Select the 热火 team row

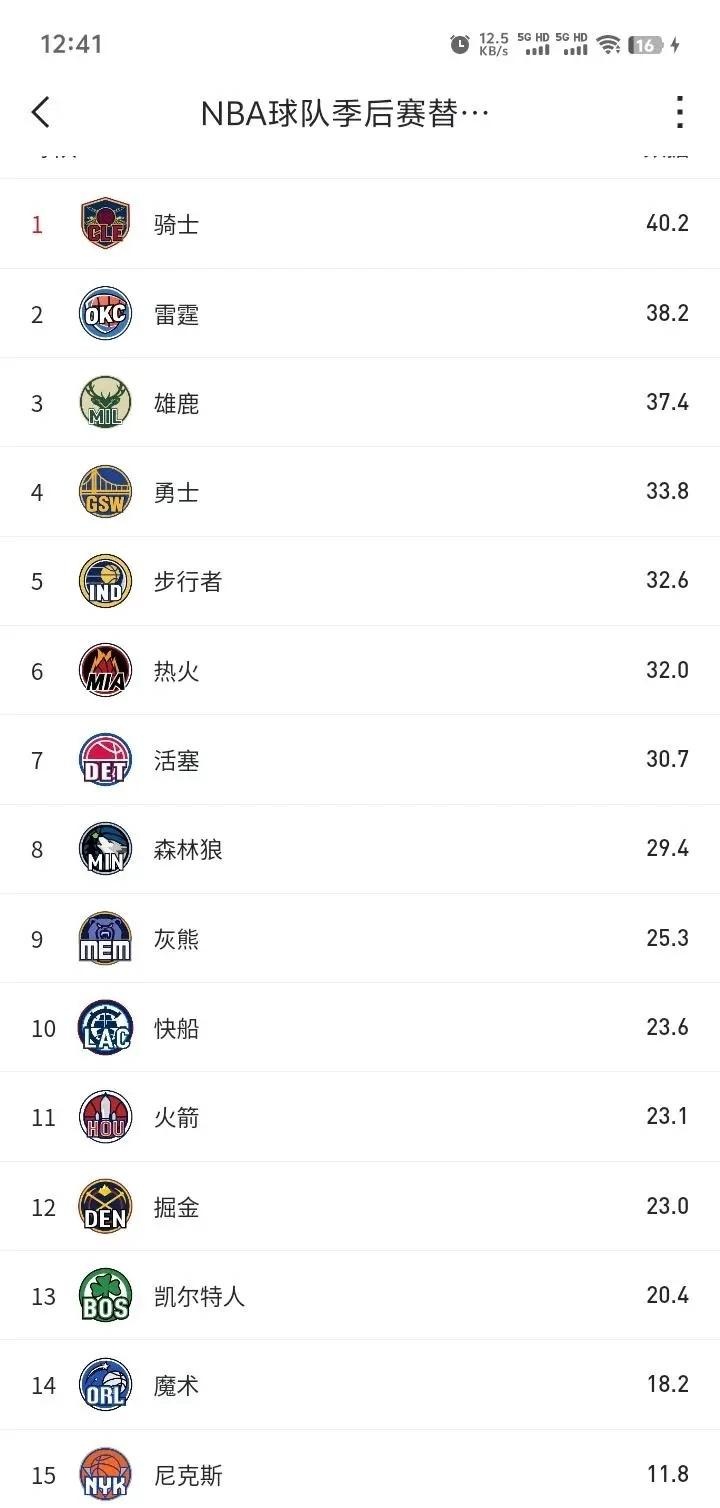[x=360, y=671]
